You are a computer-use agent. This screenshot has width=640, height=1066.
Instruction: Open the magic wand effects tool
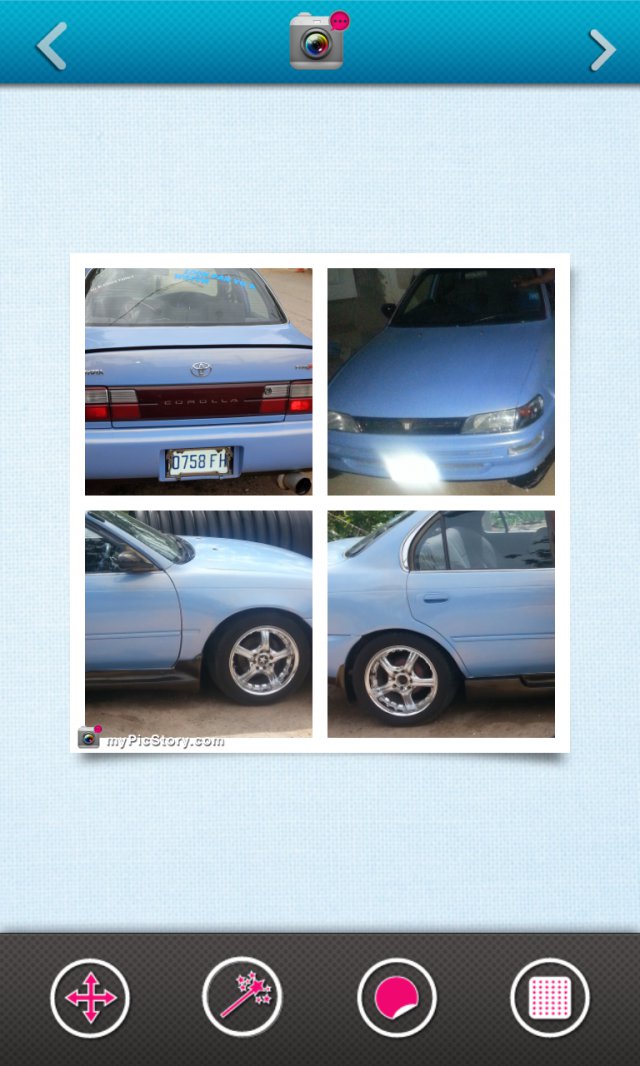point(243,997)
